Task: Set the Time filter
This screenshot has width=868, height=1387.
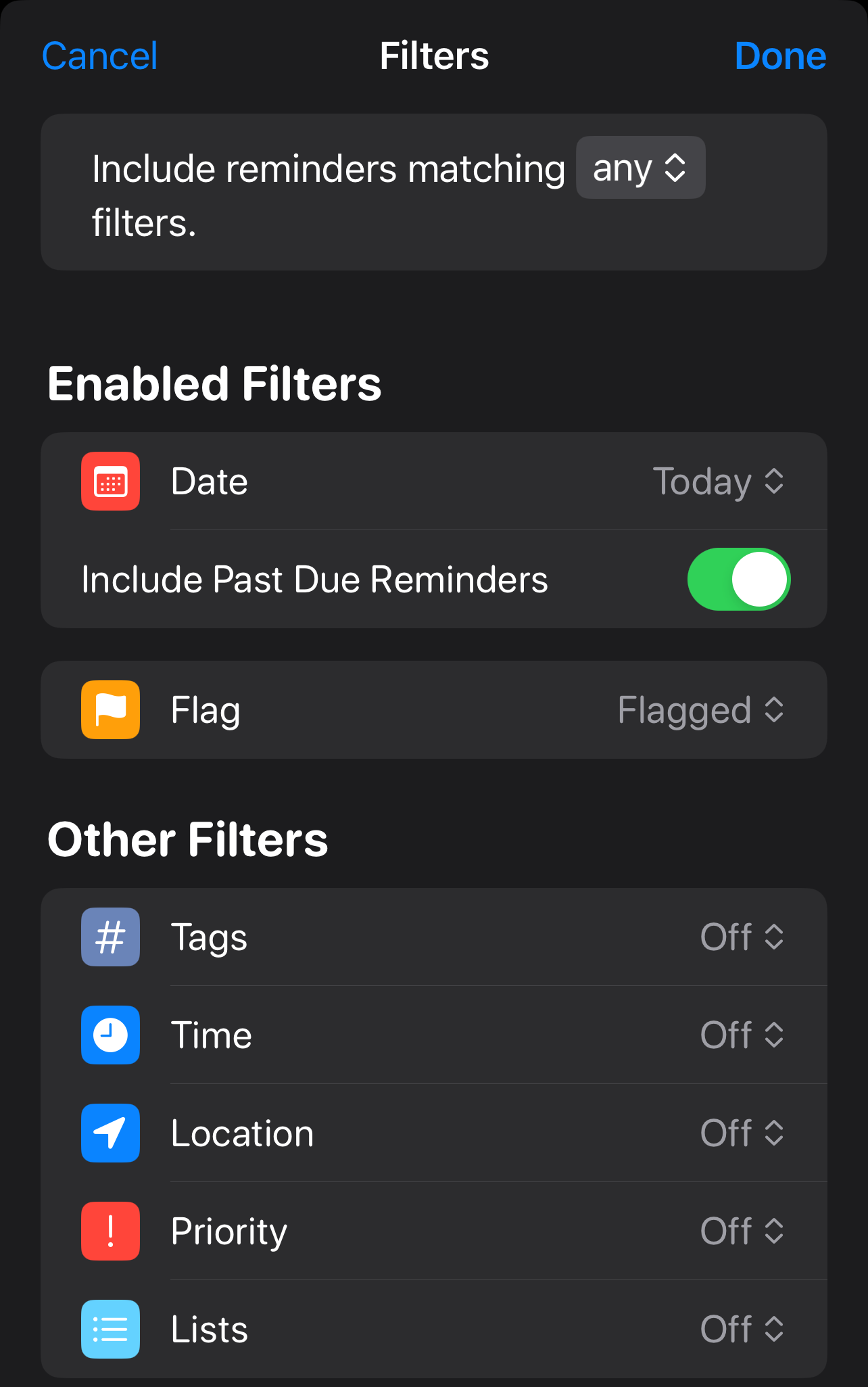Action: click(741, 1035)
